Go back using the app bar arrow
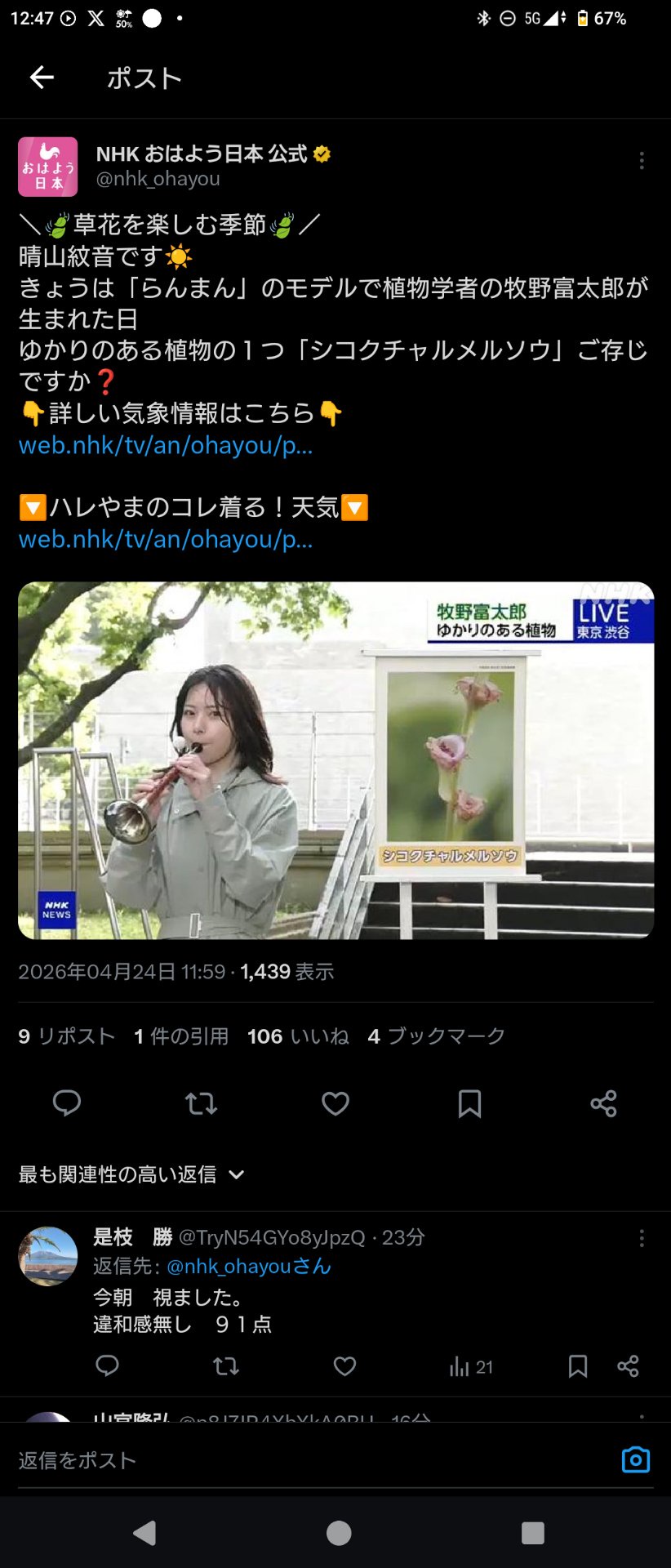This screenshot has width=671, height=1568. 42,78
